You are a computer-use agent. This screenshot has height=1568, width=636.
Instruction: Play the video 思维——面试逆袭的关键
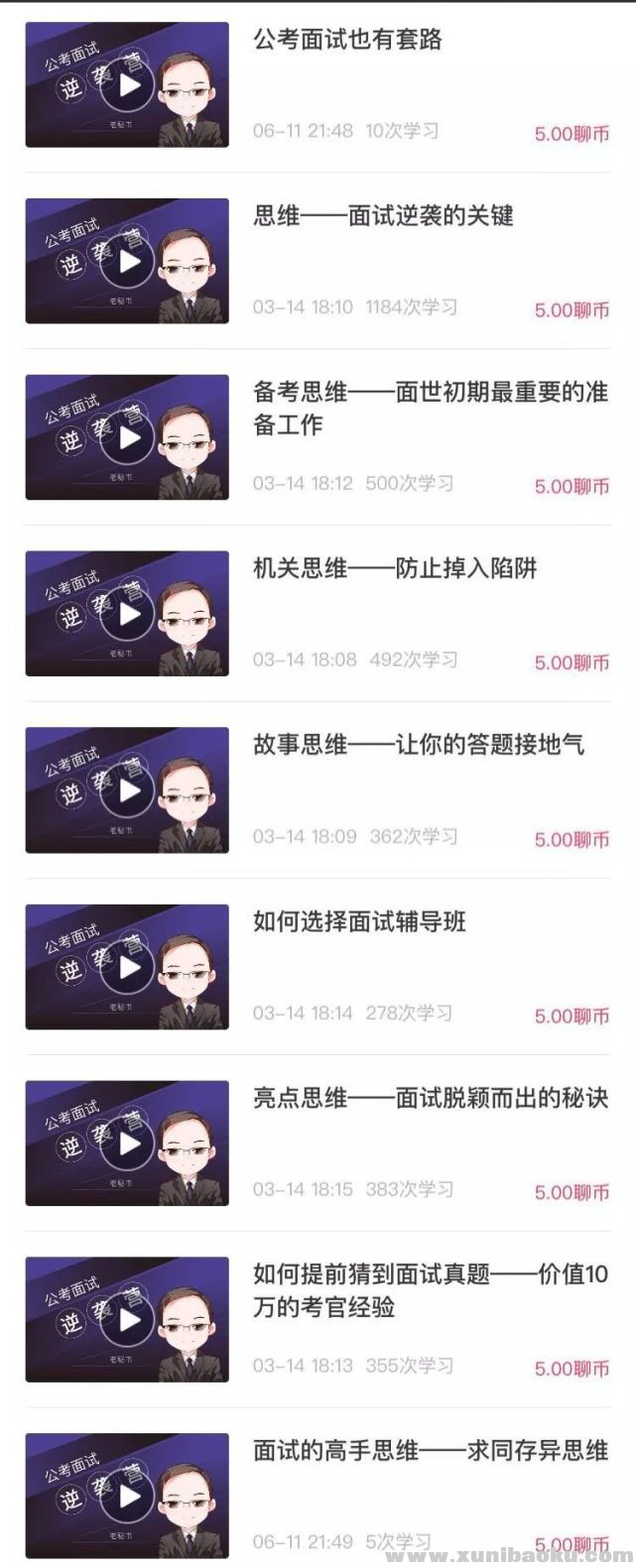128,262
